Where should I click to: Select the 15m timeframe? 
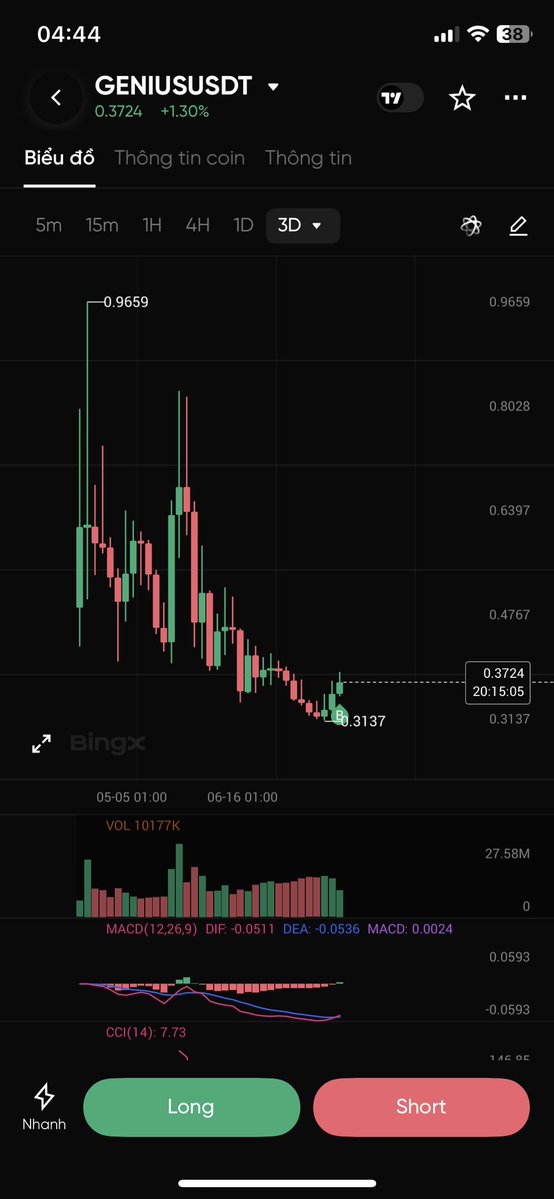(x=102, y=226)
